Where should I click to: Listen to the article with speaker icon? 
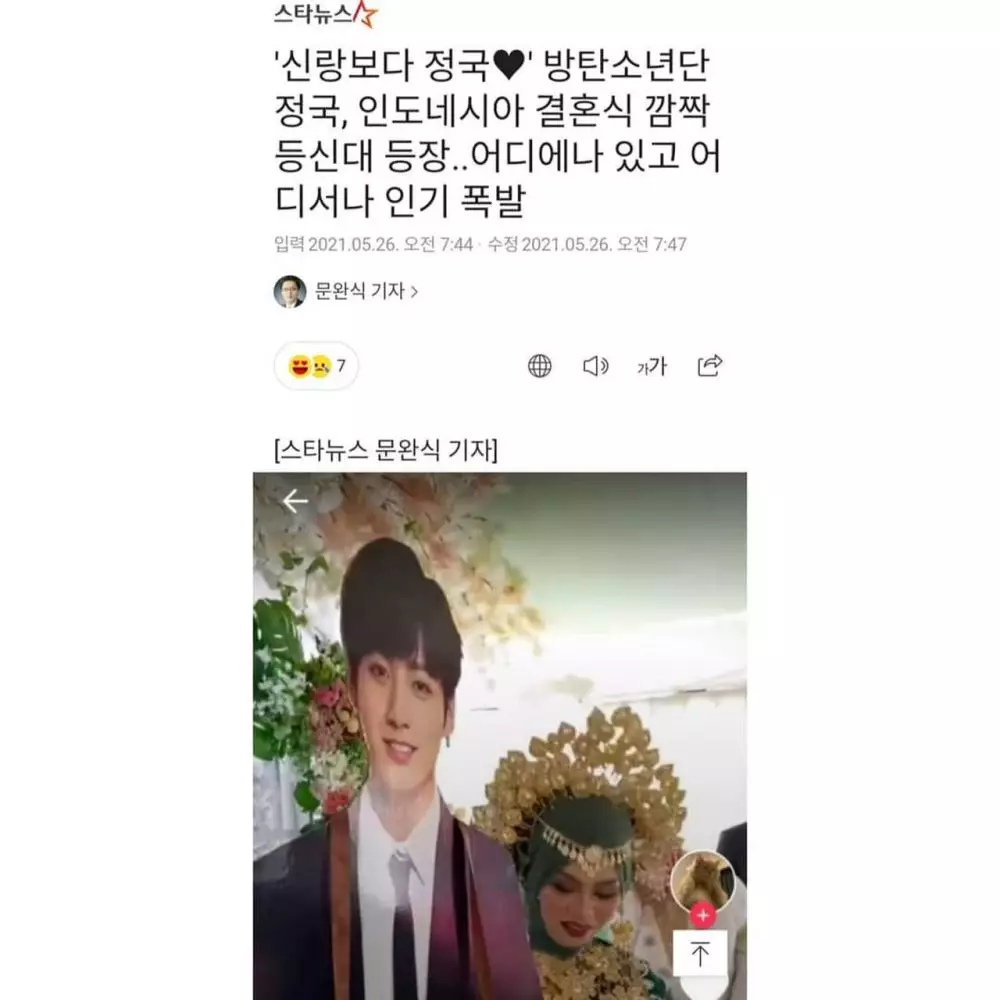tap(596, 366)
